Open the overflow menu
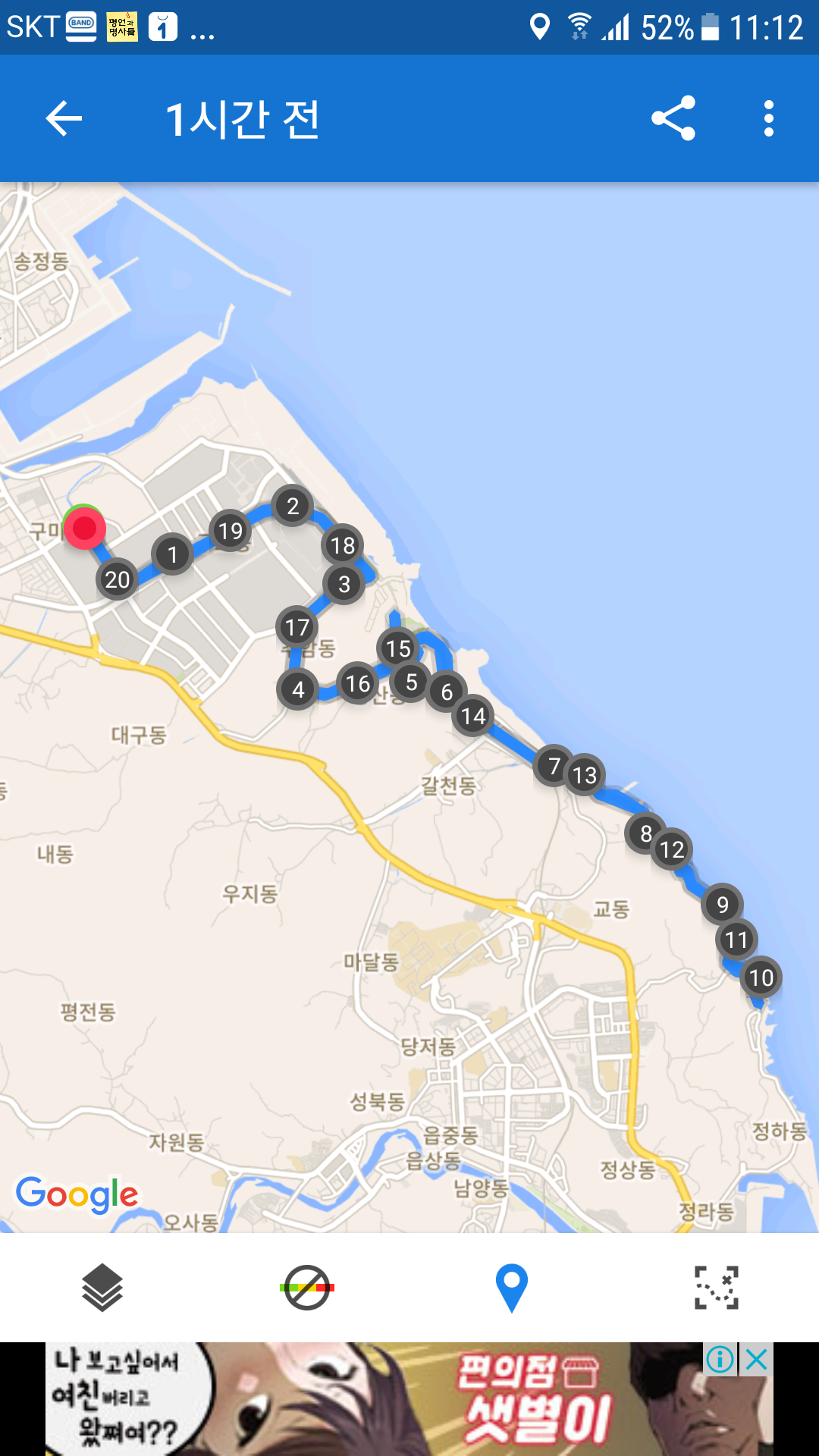Screen dimensions: 819x1456 coord(769,118)
